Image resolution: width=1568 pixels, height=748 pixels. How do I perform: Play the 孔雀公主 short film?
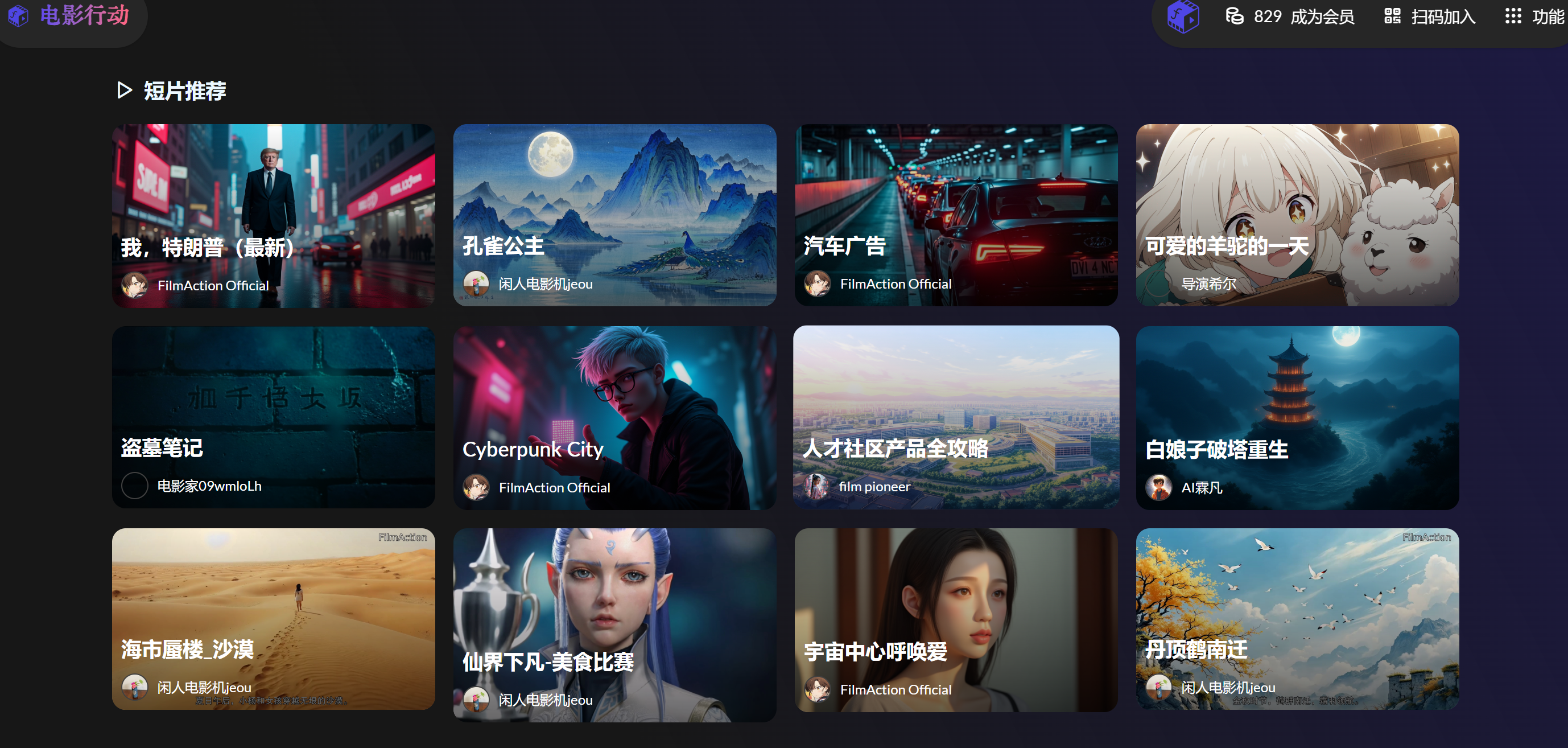(614, 215)
